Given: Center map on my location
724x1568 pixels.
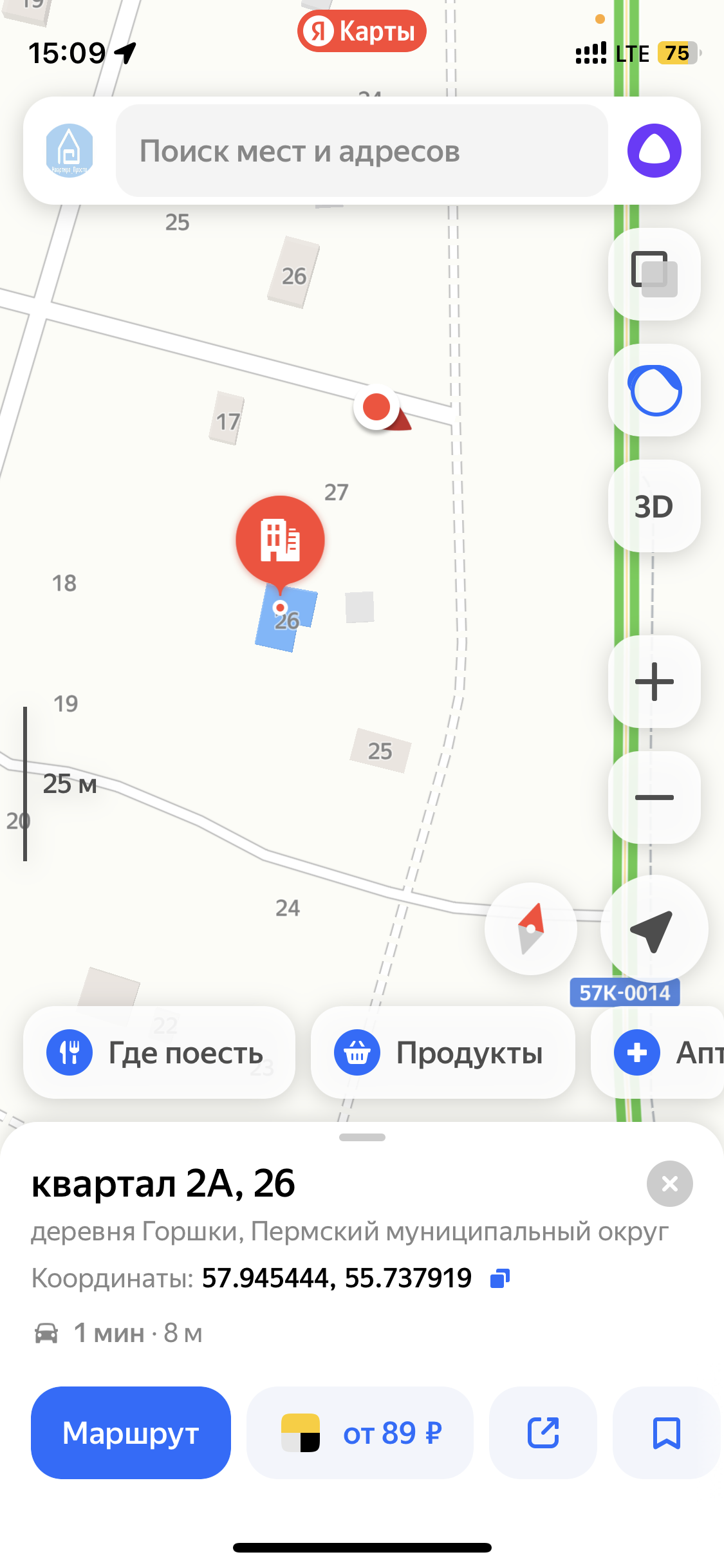Looking at the screenshot, I should (x=654, y=929).
